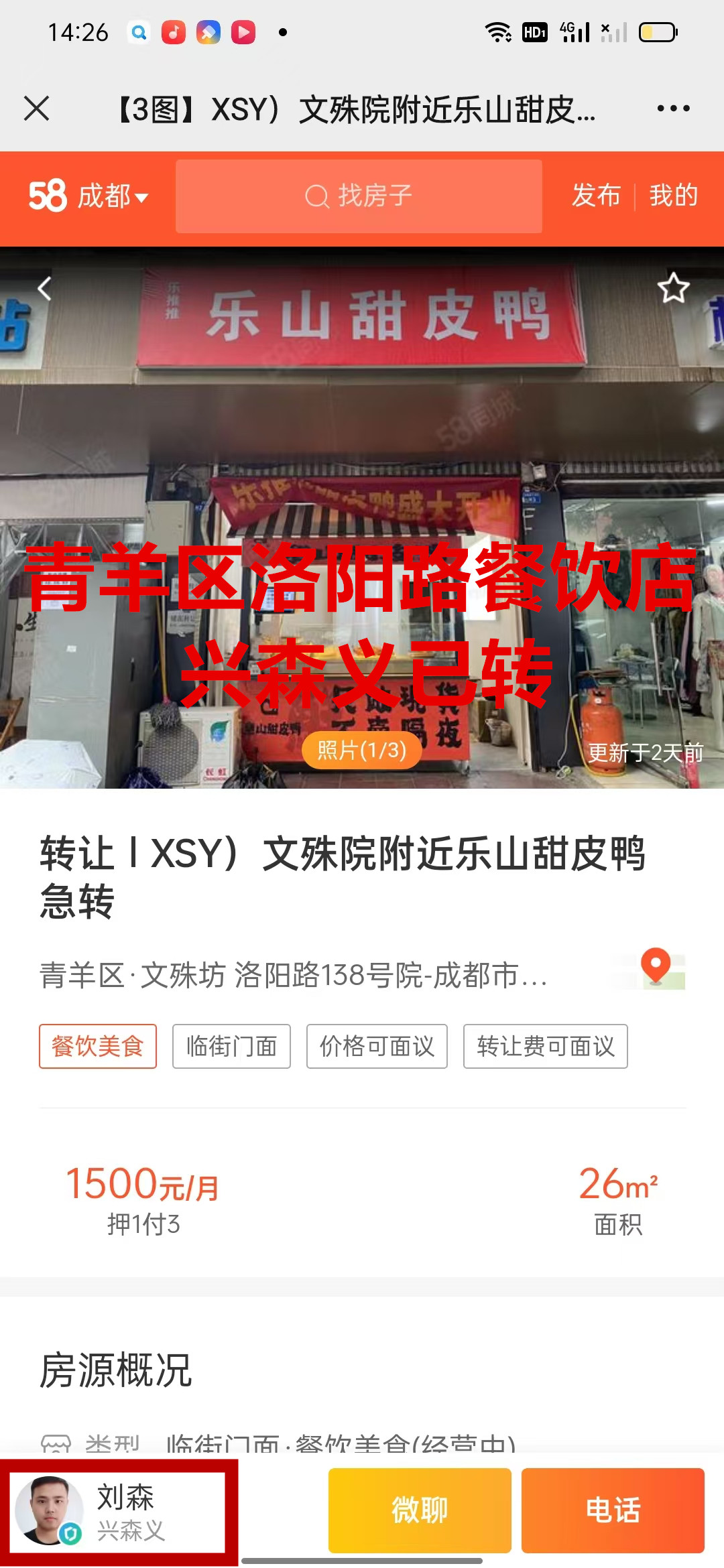Call the agent via 电话 button

pos(613,1510)
